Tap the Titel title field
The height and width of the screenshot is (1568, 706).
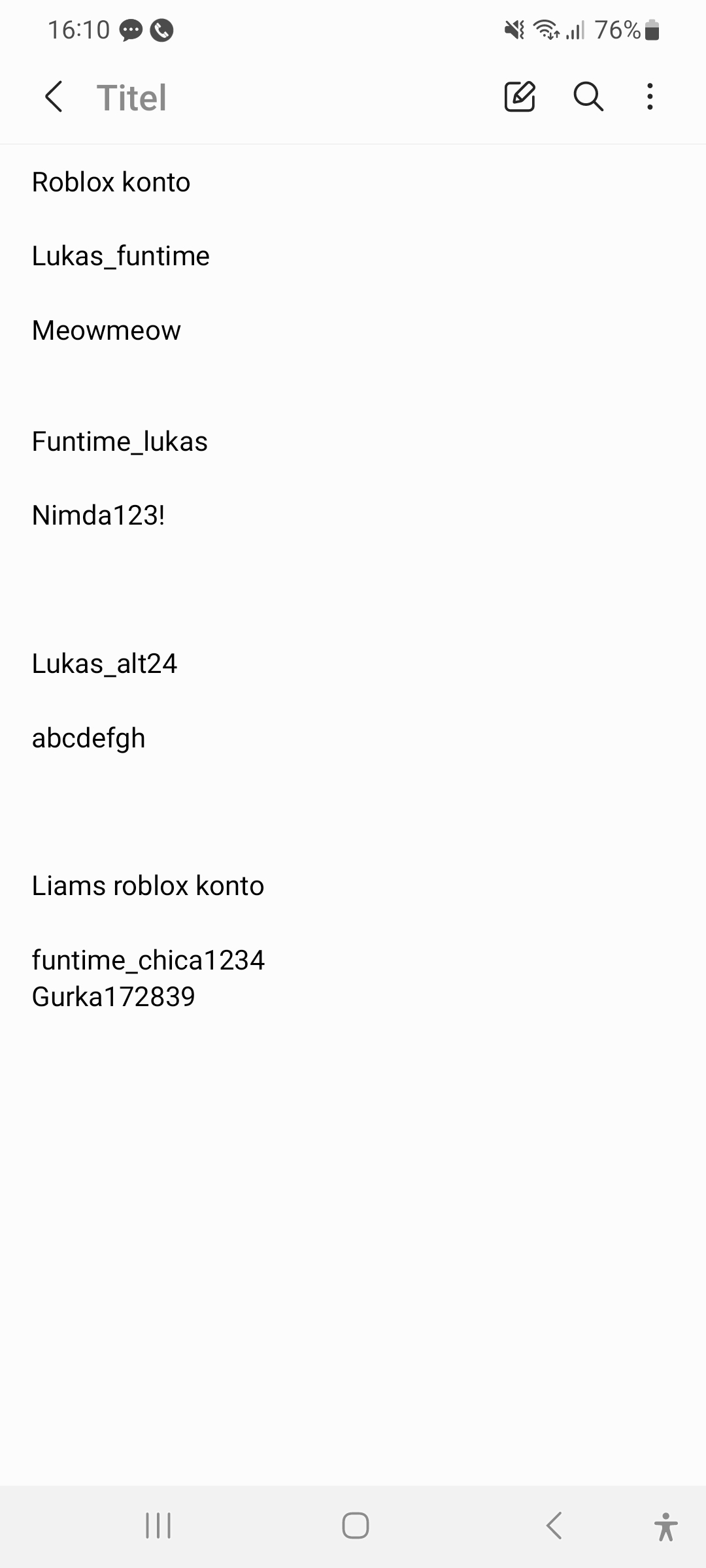(132, 98)
